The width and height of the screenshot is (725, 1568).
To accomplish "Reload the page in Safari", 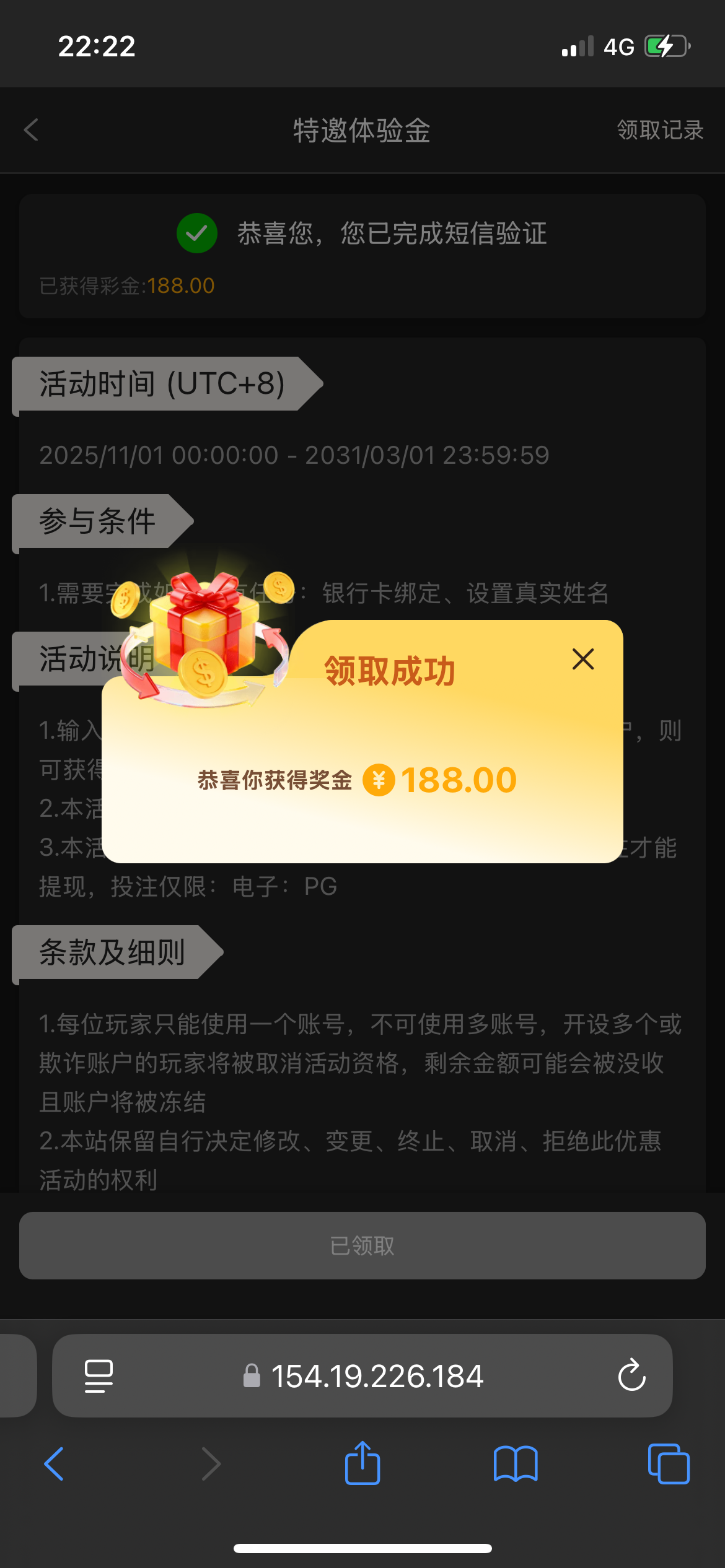I will click(631, 1376).
